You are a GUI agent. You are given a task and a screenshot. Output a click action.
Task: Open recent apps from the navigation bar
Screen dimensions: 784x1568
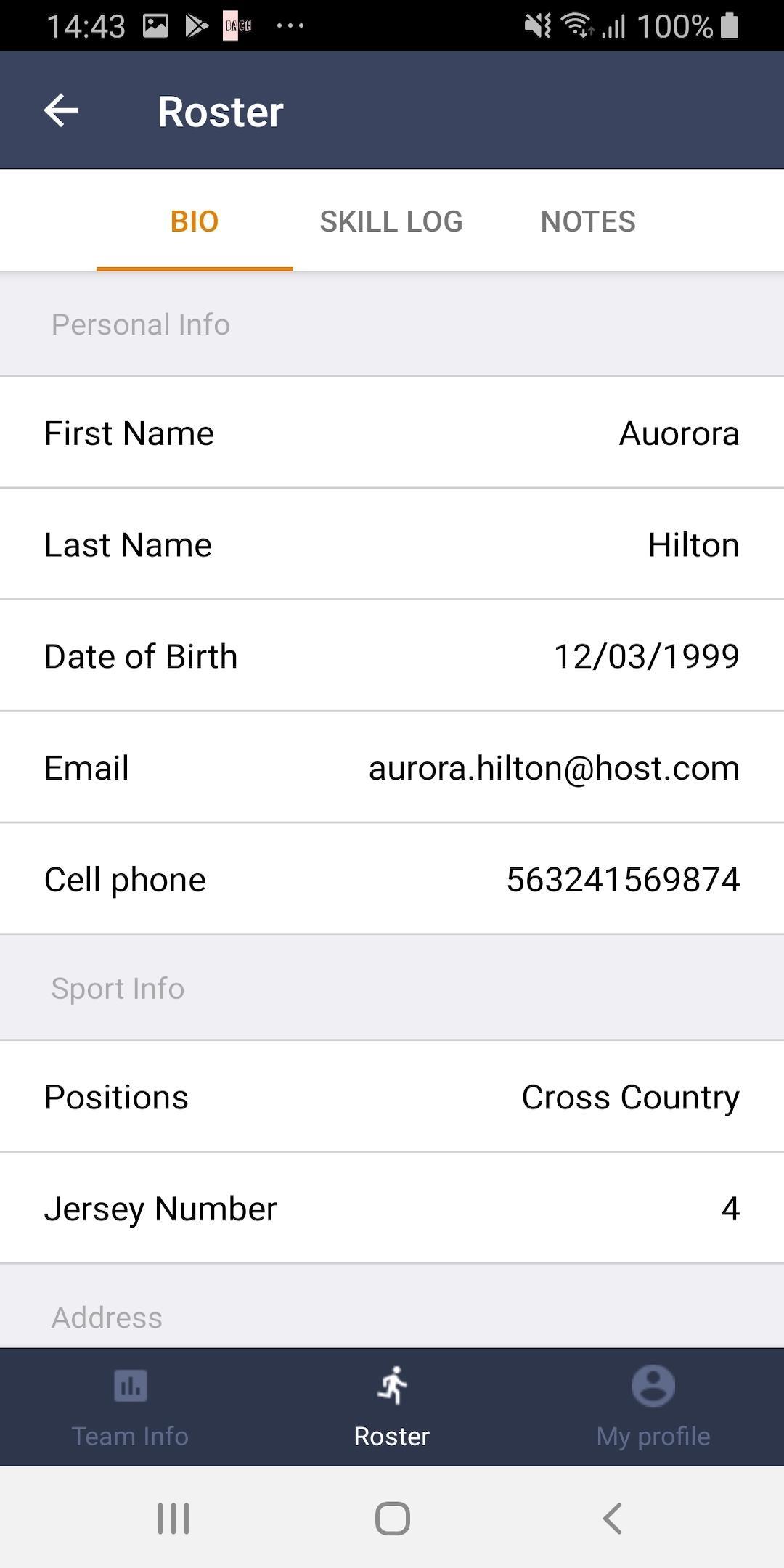click(173, 1518)
